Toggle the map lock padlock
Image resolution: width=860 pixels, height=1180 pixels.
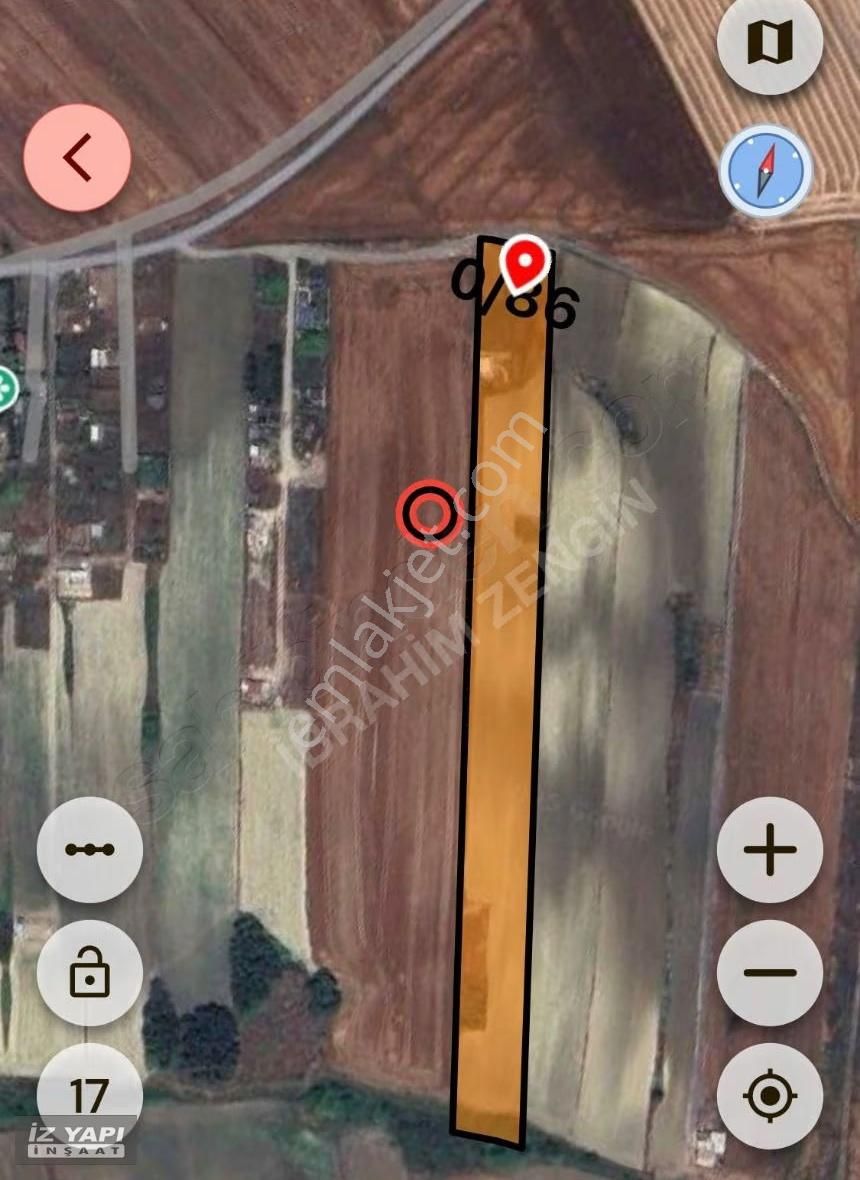(90, 971)
